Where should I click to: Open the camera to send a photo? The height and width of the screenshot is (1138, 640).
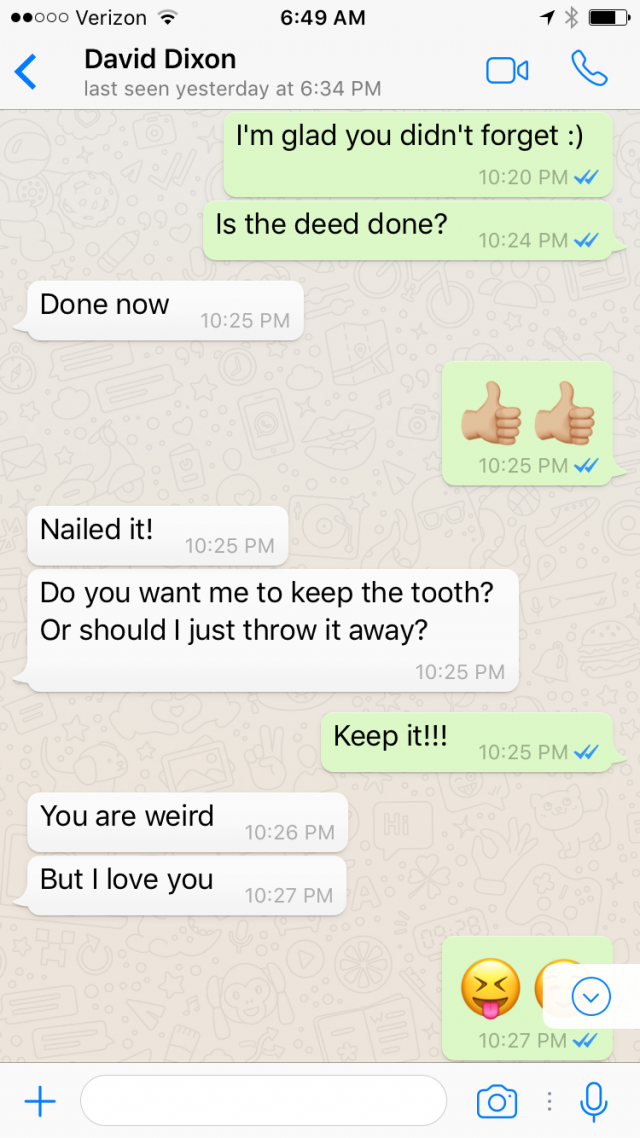pos(497,1102)
